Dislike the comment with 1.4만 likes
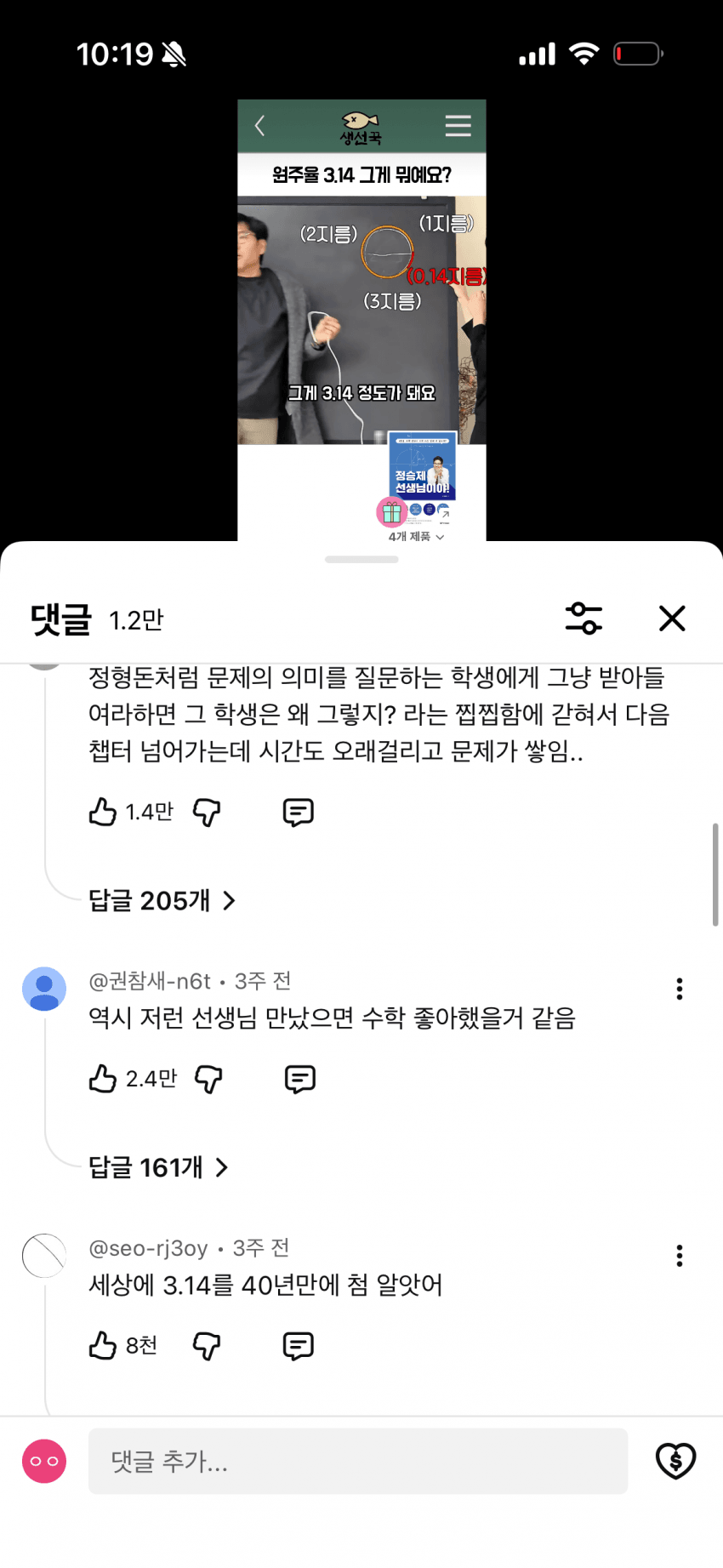Viewport: 723px width, 1568px height. pyautogui.click(x=207, y=812)
